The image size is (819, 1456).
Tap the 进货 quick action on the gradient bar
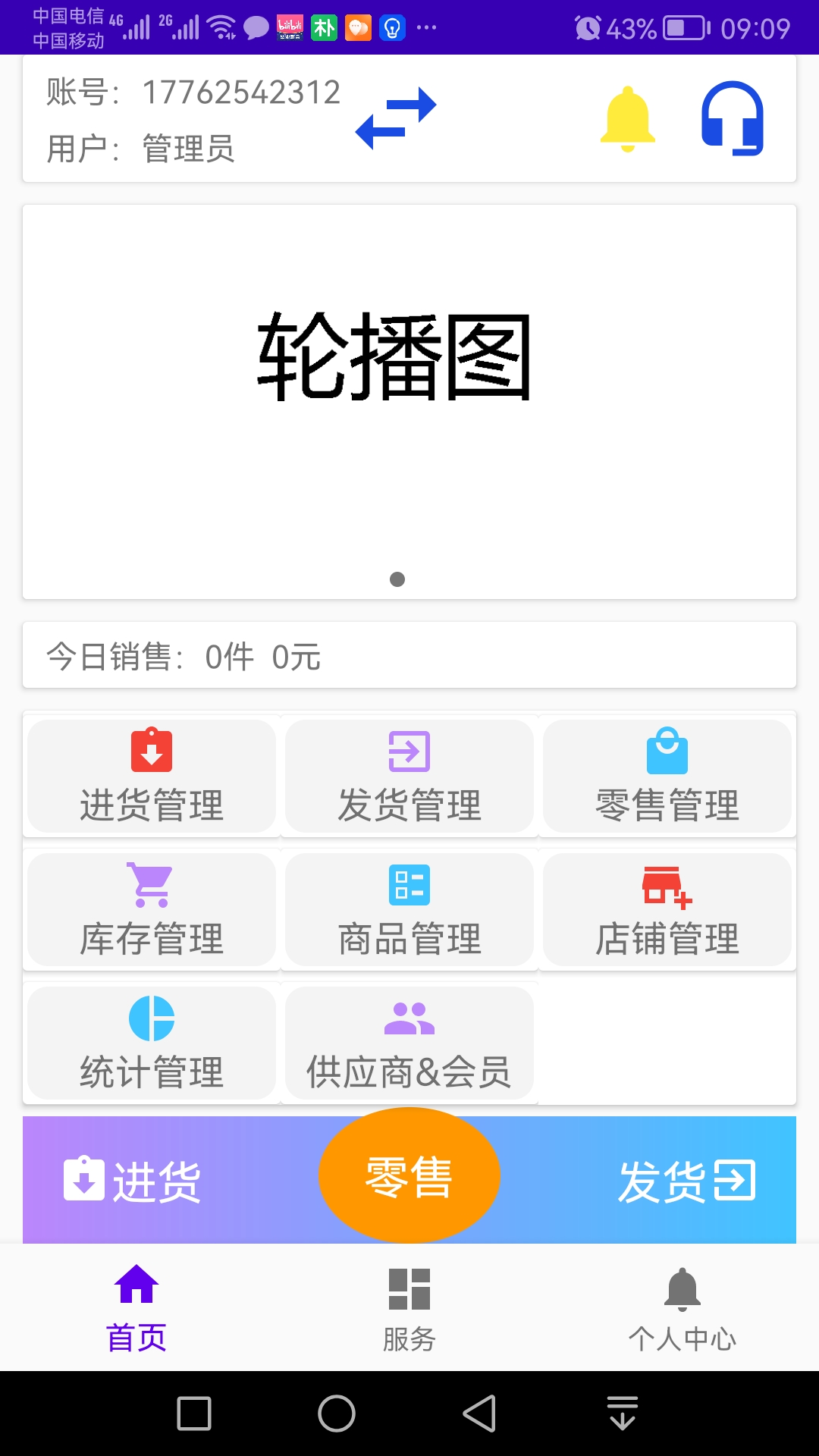click(132, 1180)
